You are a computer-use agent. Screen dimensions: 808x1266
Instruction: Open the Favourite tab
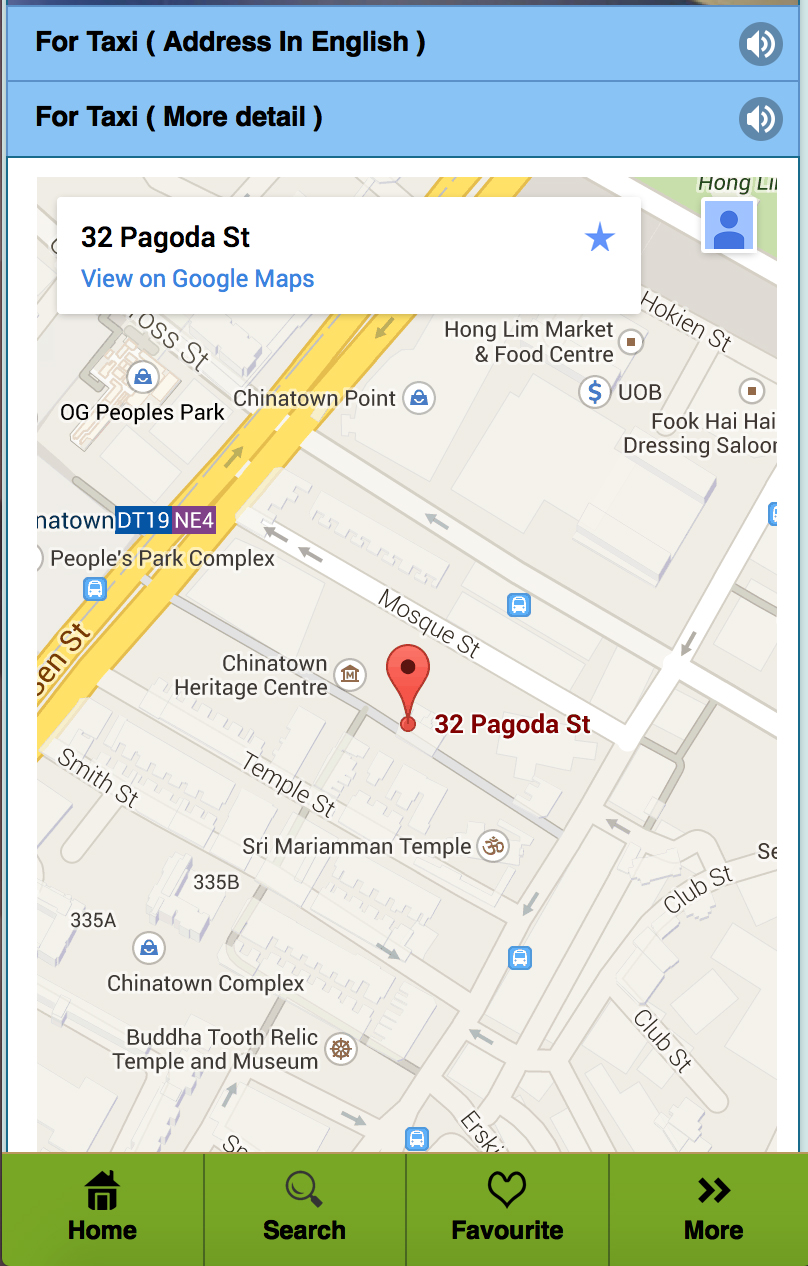[507, 1208]
